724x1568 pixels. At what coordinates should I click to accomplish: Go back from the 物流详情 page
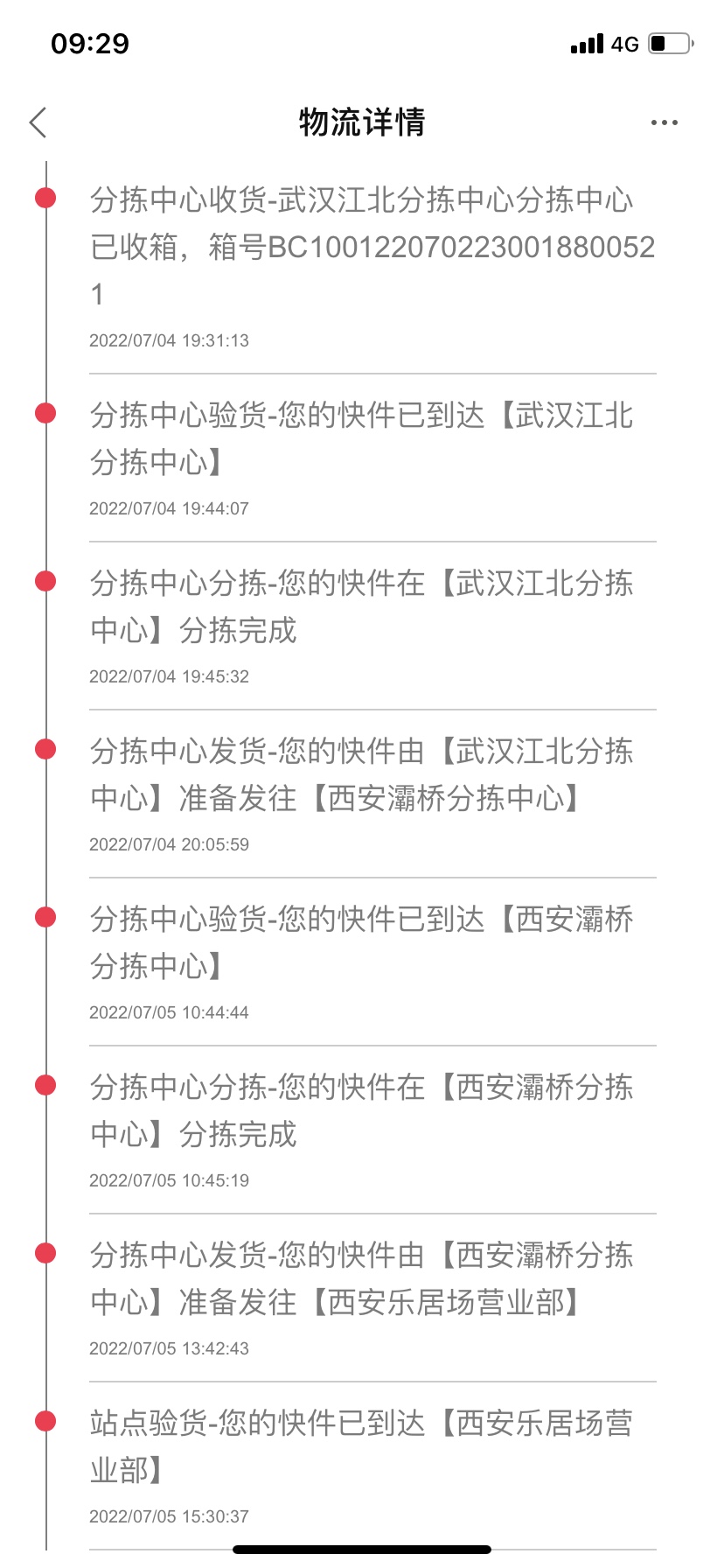[38, 122]
